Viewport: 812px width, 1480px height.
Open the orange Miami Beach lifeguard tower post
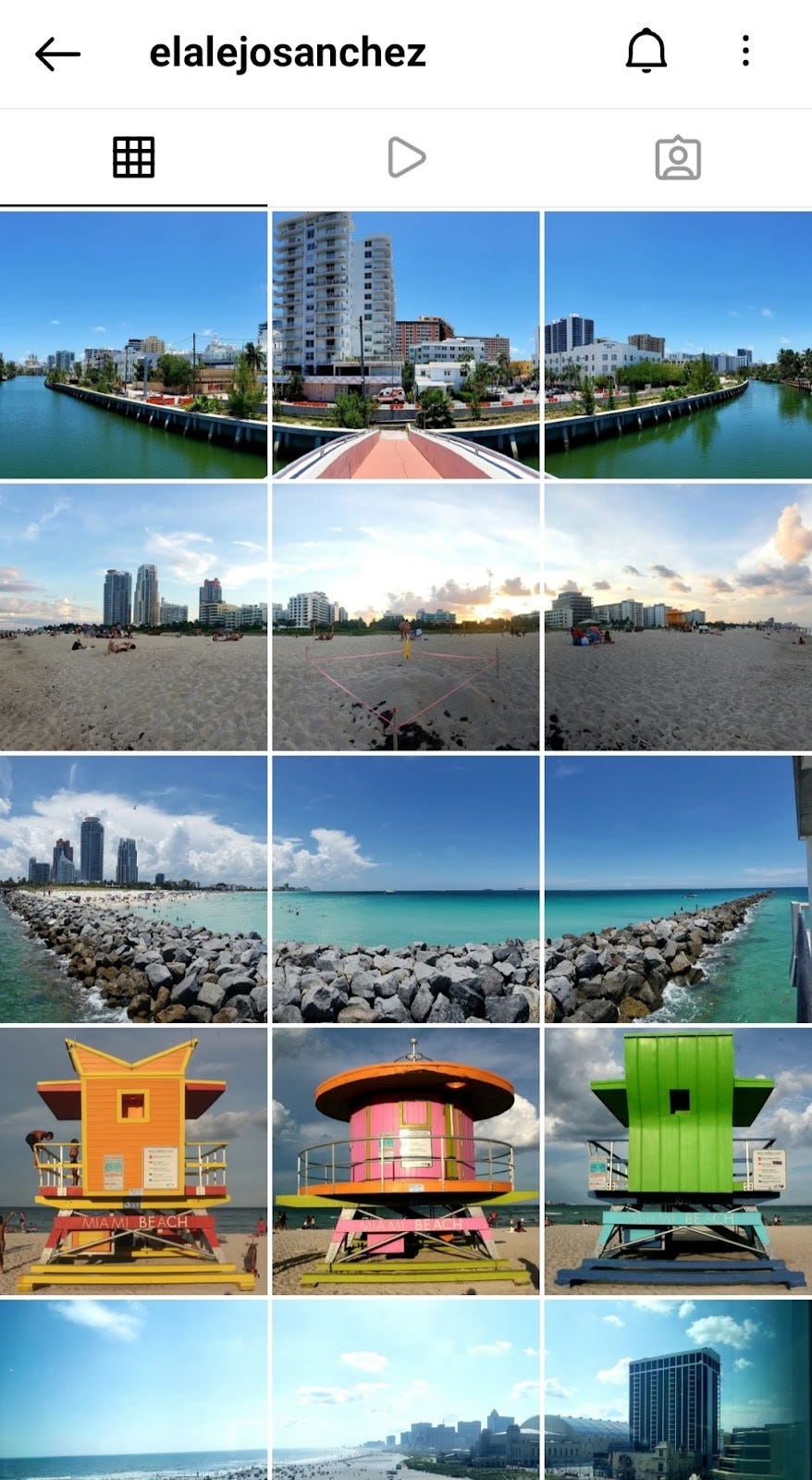pyautogui.click(x=133, y=1160)
